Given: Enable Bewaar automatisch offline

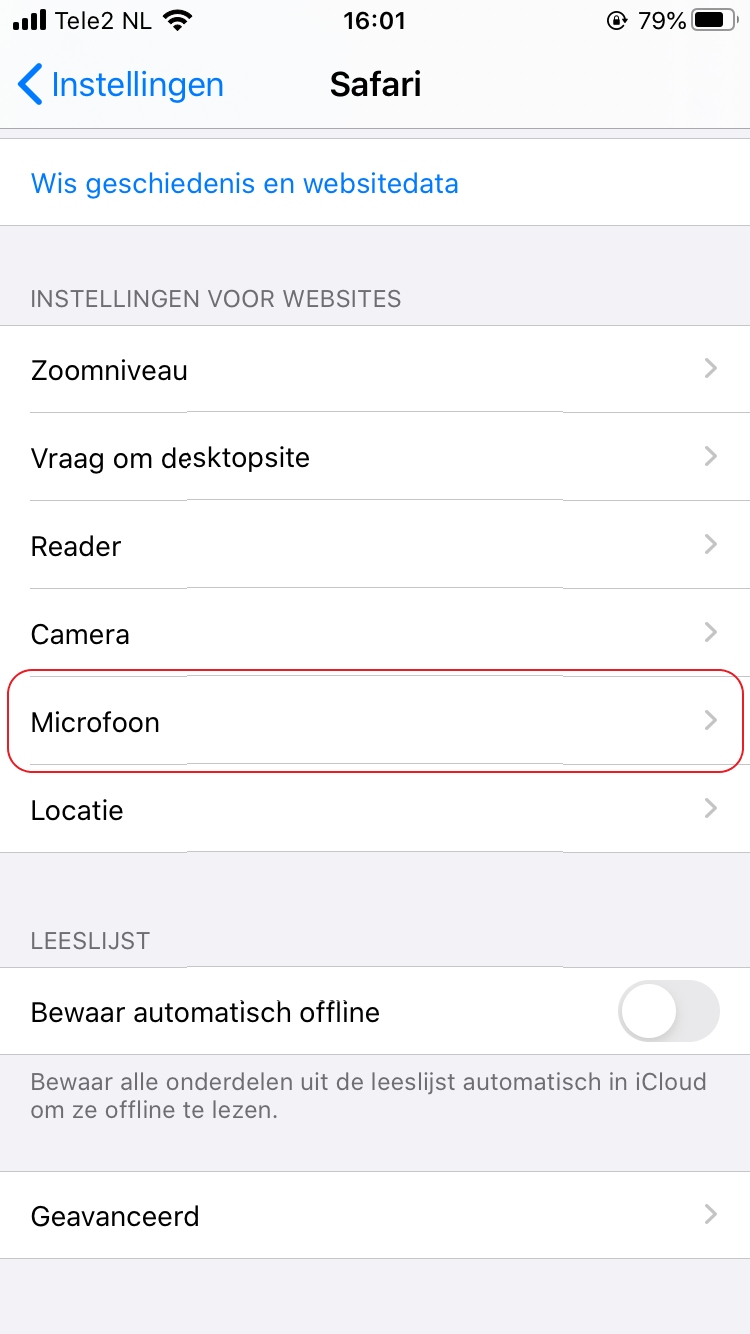Looking at the screenshot, I should tap(668, 1012).
